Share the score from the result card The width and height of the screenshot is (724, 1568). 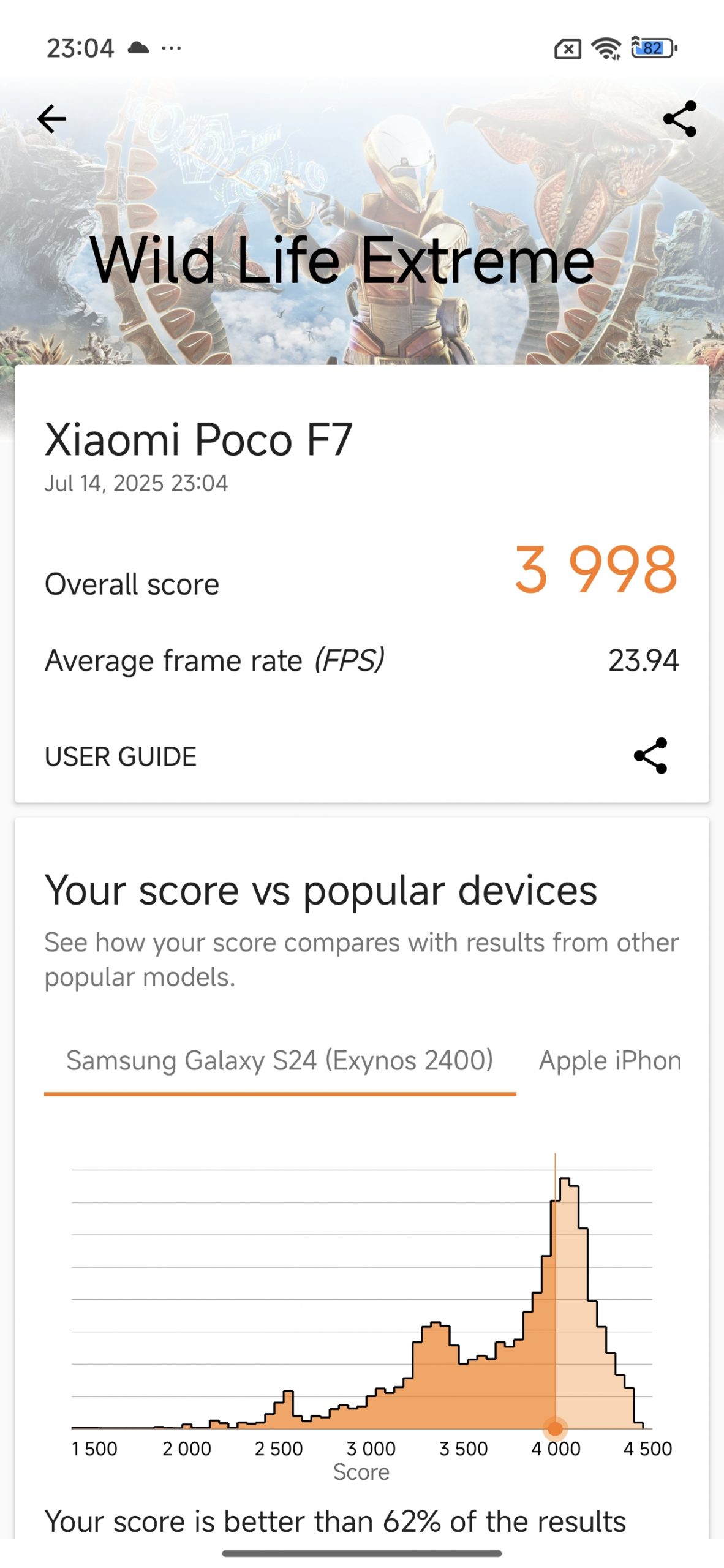[x=650, y=756]
